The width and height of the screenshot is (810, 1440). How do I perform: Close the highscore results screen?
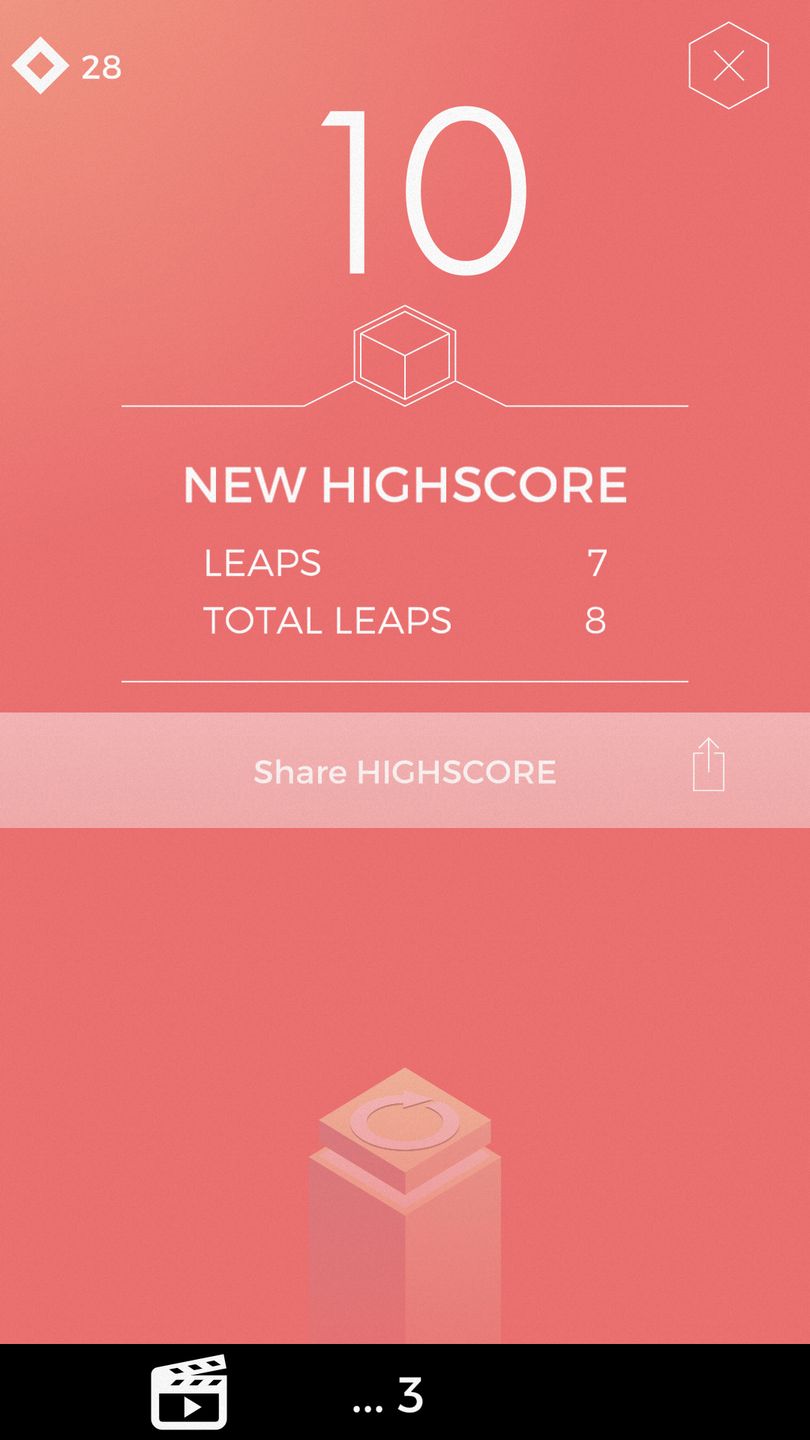[728, 66]
